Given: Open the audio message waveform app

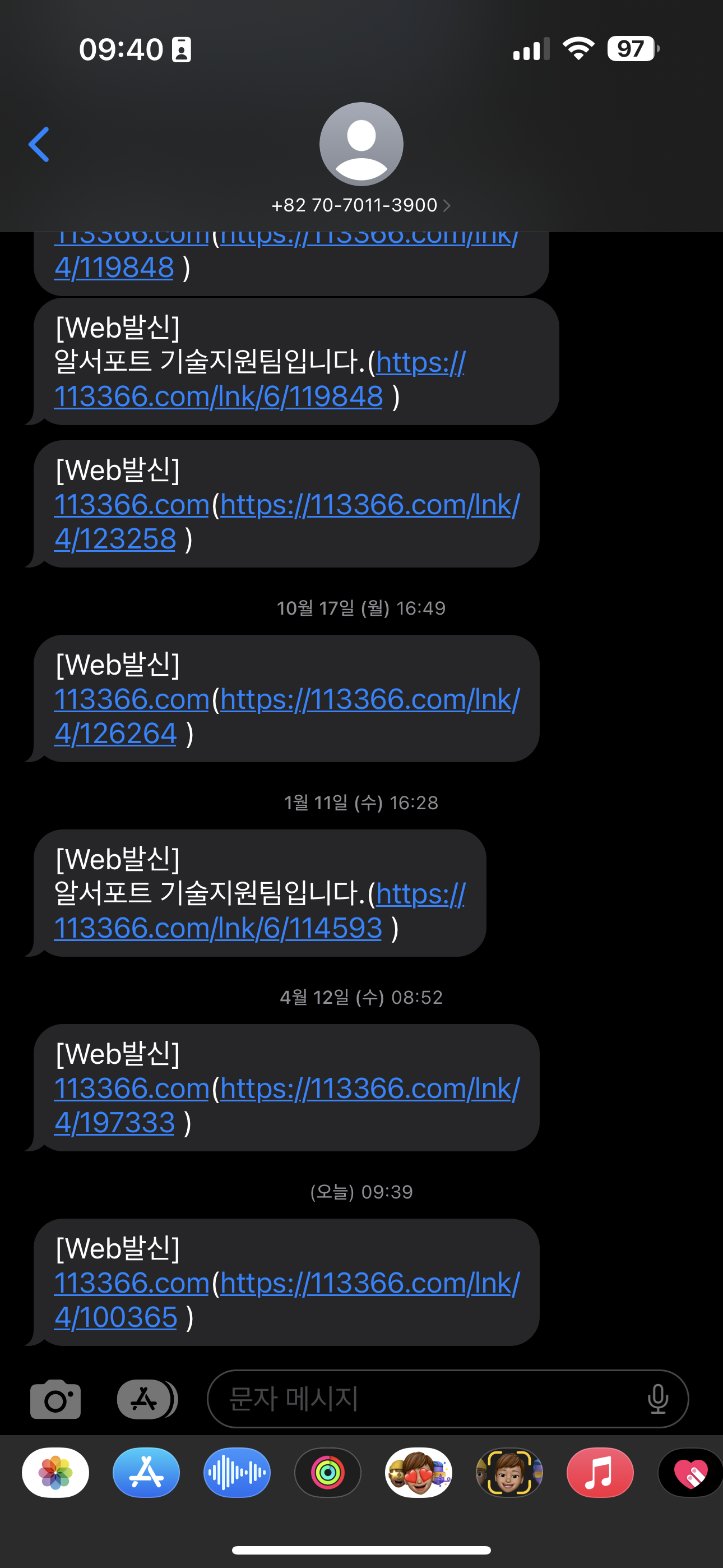Looking at the screenshot, I should 237,1473.
